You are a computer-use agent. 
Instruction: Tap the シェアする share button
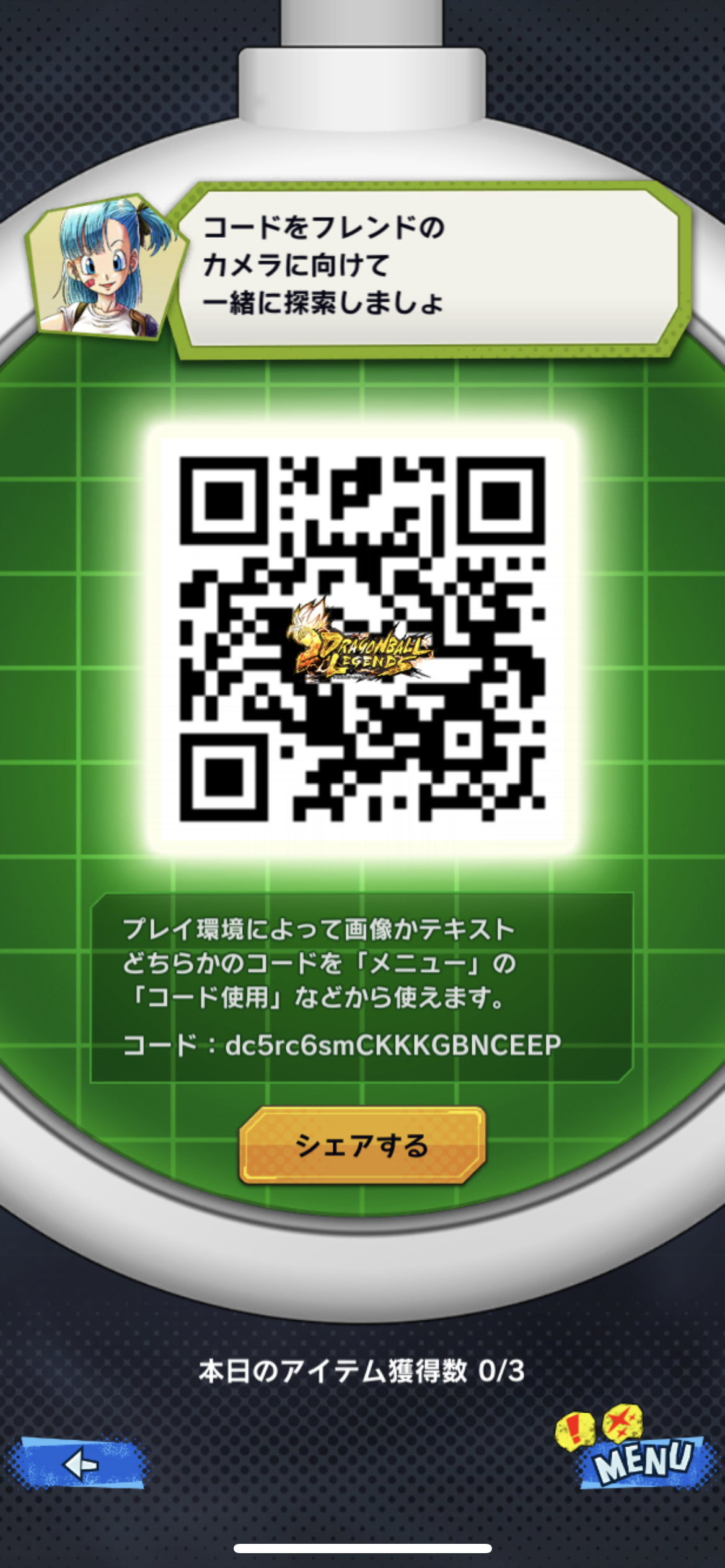tap(362, 1146)
